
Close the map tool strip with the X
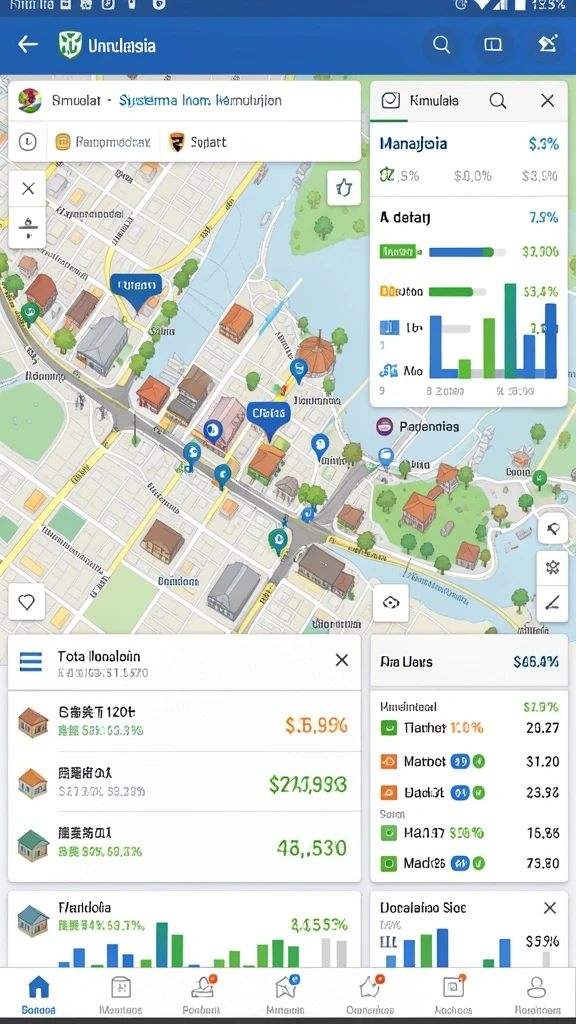coord(27,189)
